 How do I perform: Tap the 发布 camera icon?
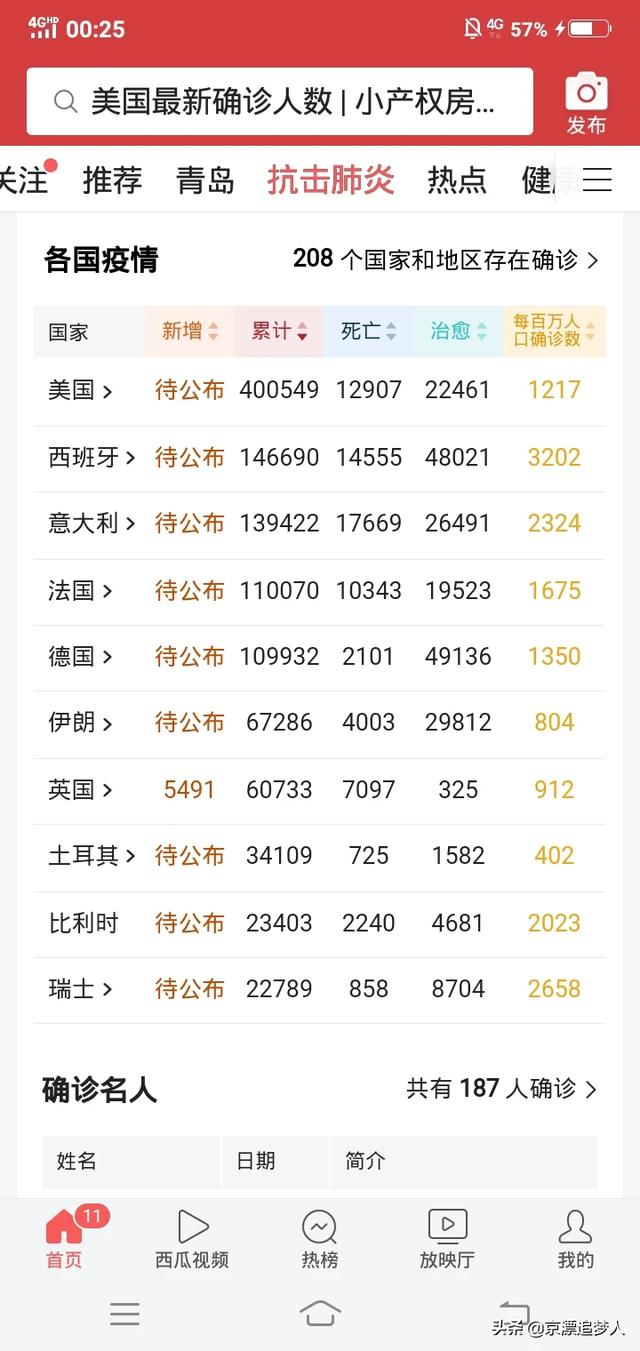coord(586,104)
